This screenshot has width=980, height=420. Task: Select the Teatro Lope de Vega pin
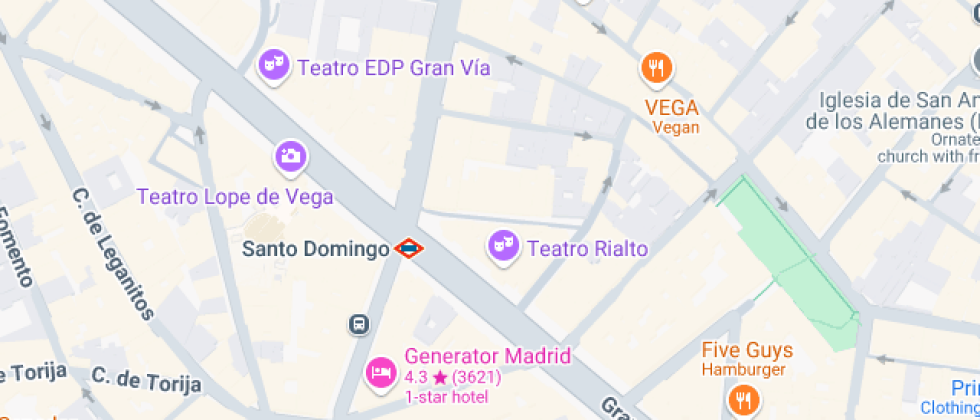291,156
